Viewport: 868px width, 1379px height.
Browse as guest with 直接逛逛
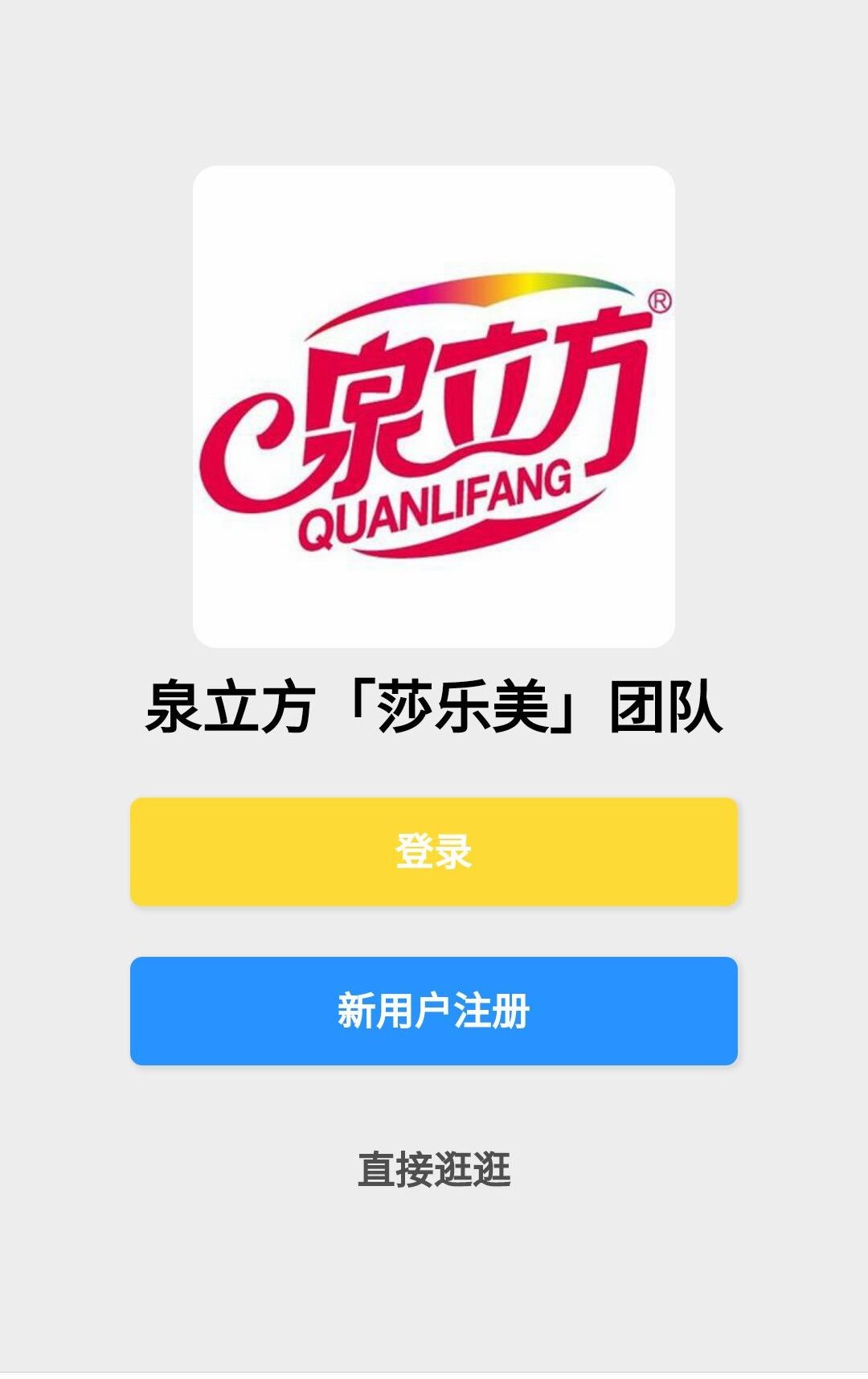click(x=434, y=1169)
